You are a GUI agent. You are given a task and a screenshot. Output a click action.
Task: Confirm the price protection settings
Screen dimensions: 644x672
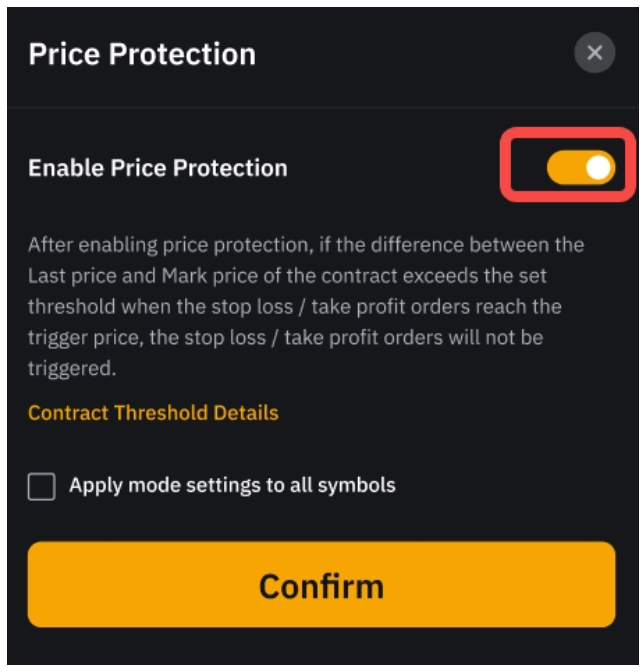tap(321, 585)
